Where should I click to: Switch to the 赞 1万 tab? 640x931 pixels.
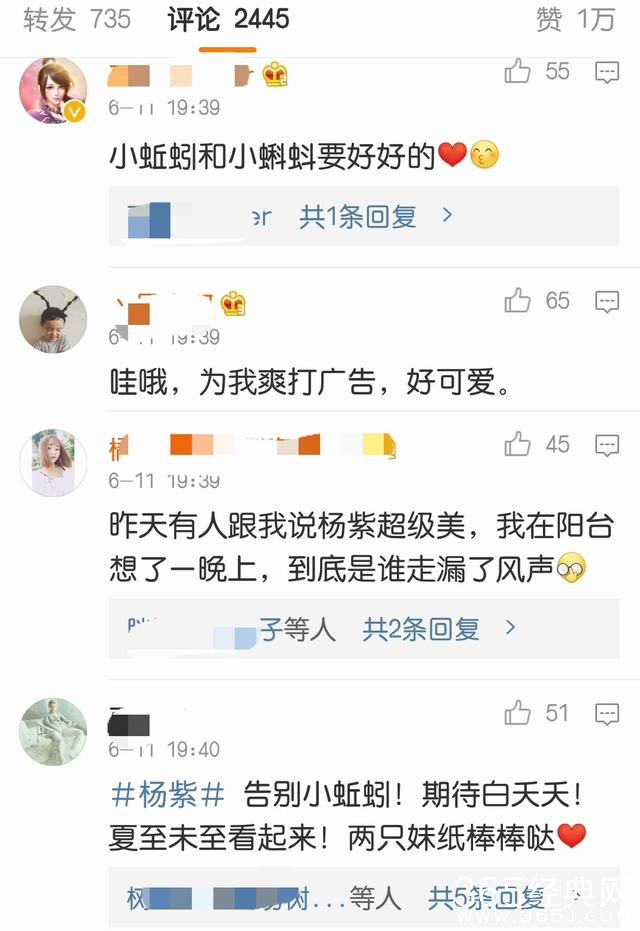pyautogui.click(x=575, y=19)
